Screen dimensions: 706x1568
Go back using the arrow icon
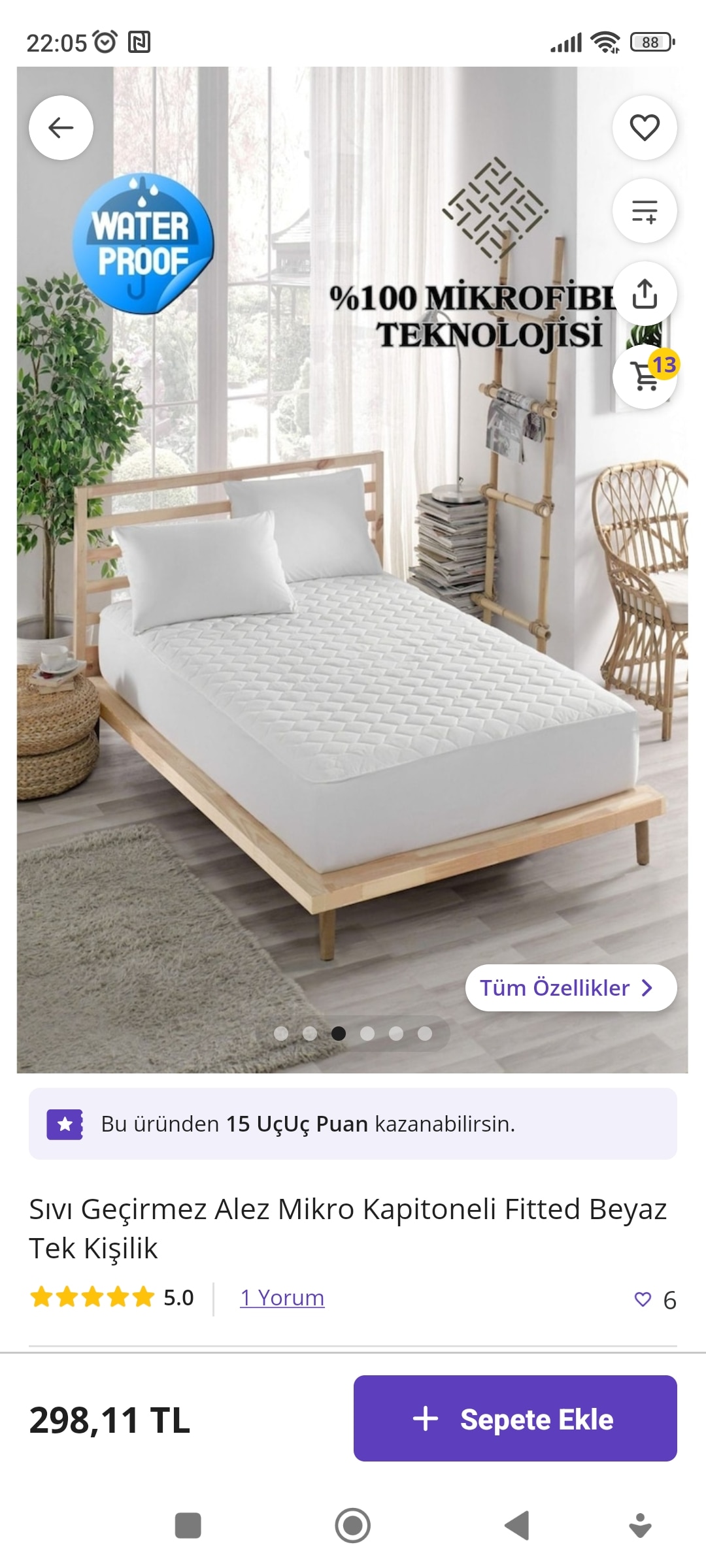61,127
